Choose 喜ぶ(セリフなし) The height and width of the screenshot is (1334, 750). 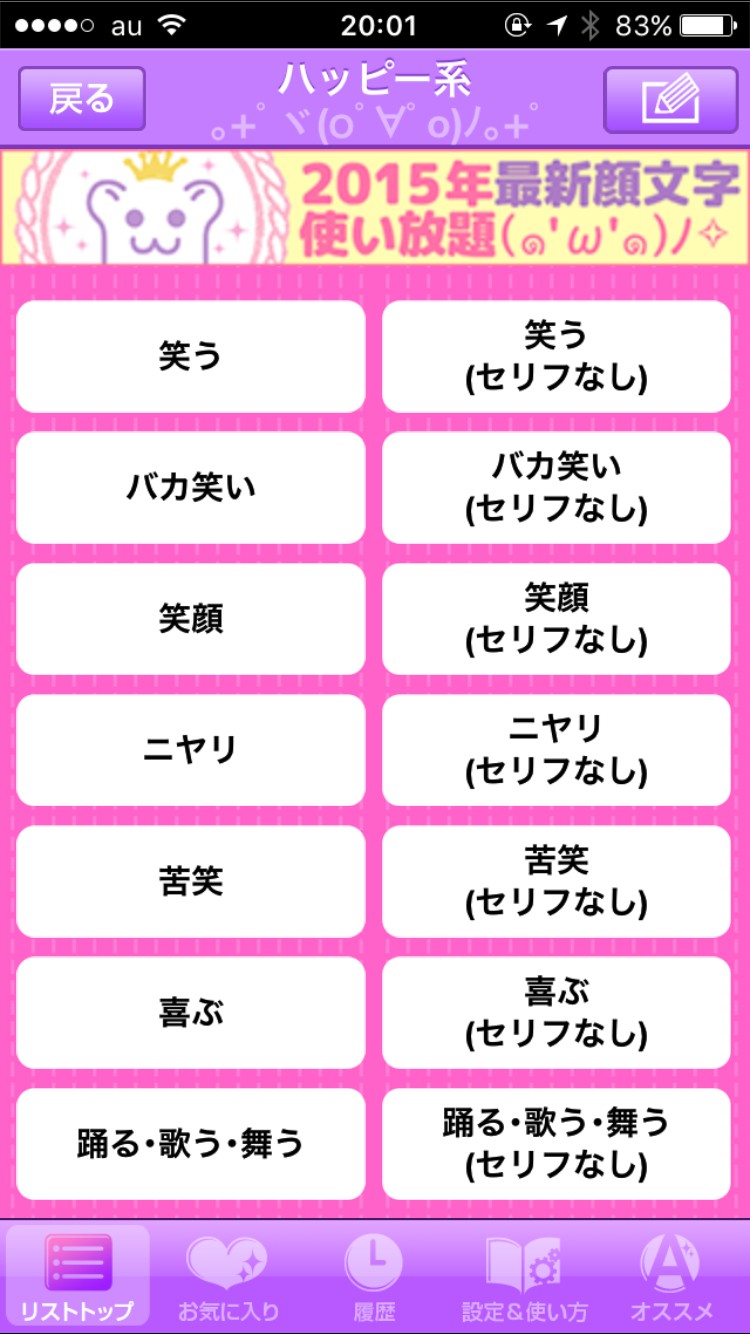pos(556,1012)
